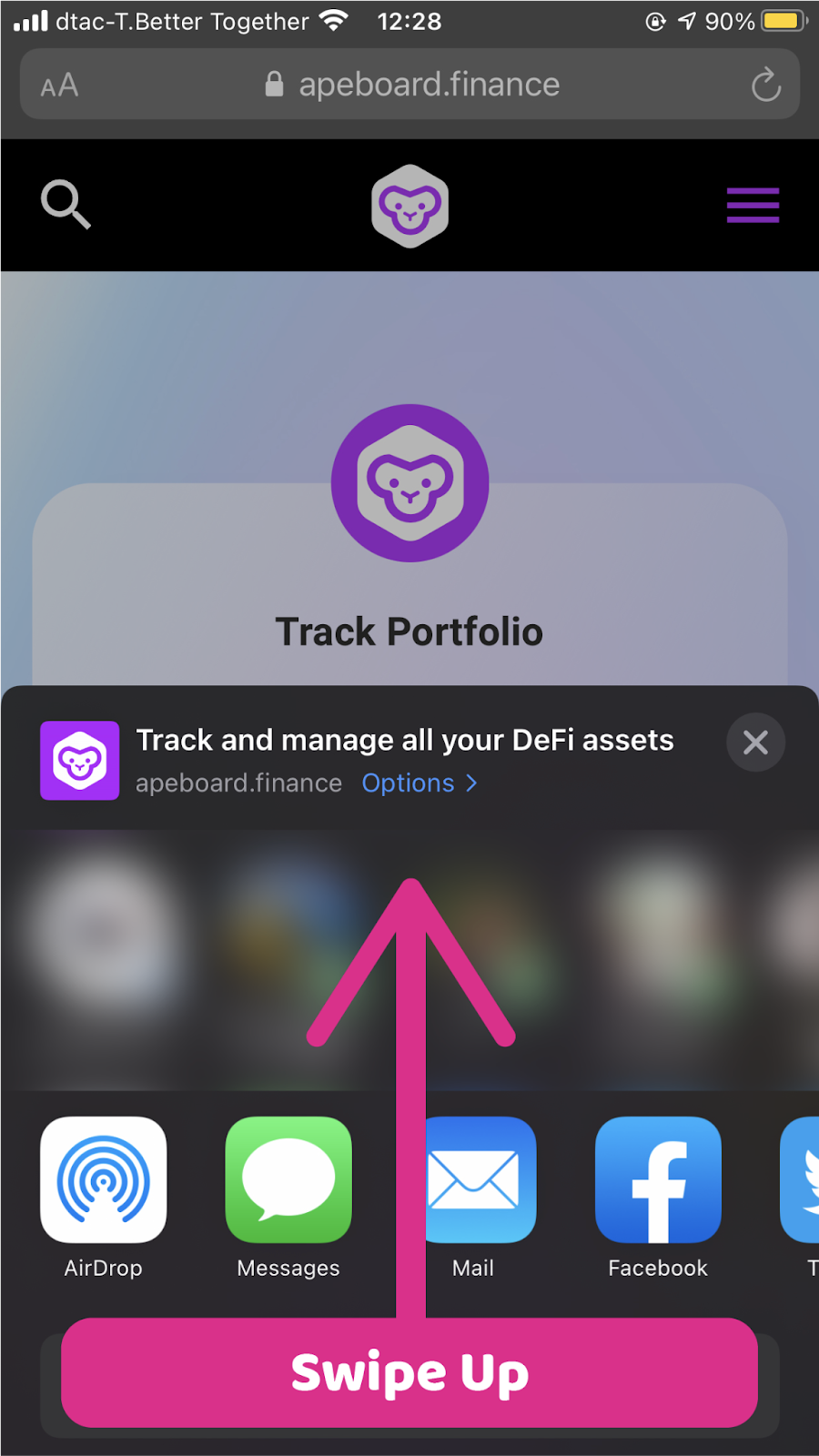Screen dimensions: 819x1456
Task: Share the page through Messages
Action: [288, 1180]
